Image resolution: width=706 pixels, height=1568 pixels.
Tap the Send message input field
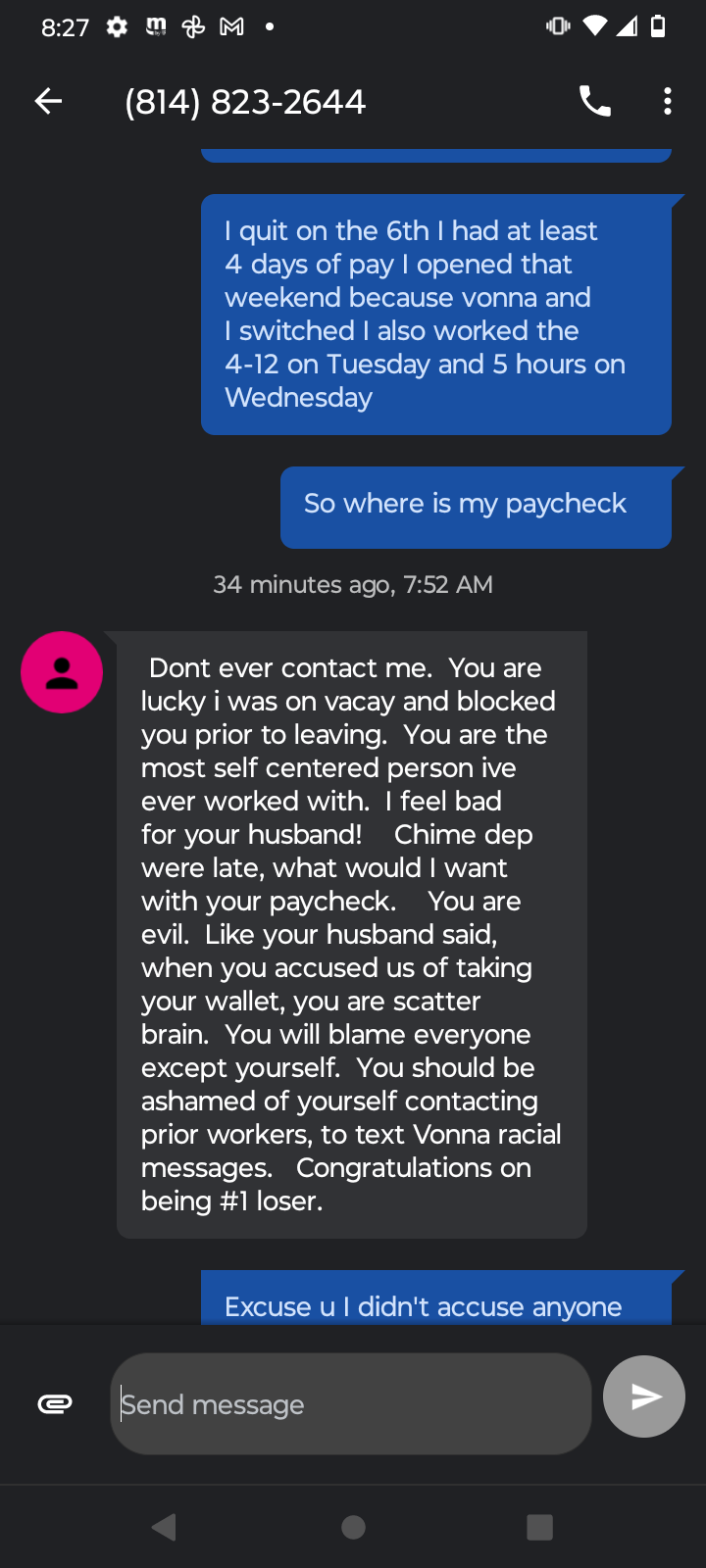pyautogui.click(x=351, y=1402)
